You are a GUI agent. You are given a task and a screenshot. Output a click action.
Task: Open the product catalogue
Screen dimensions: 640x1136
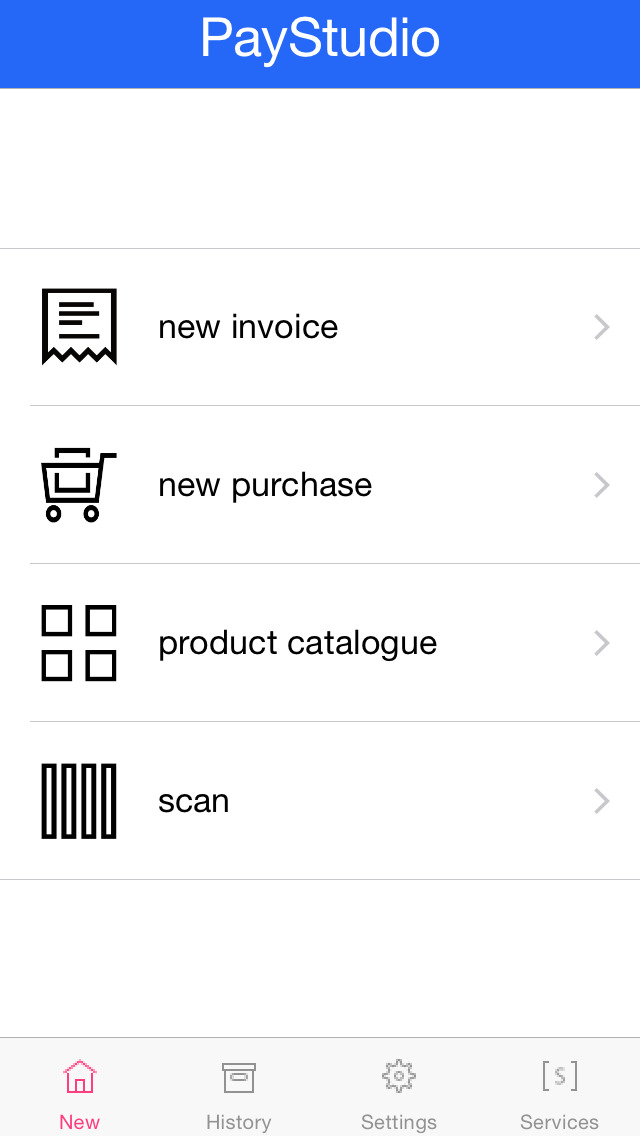click(x=320, y=643)
